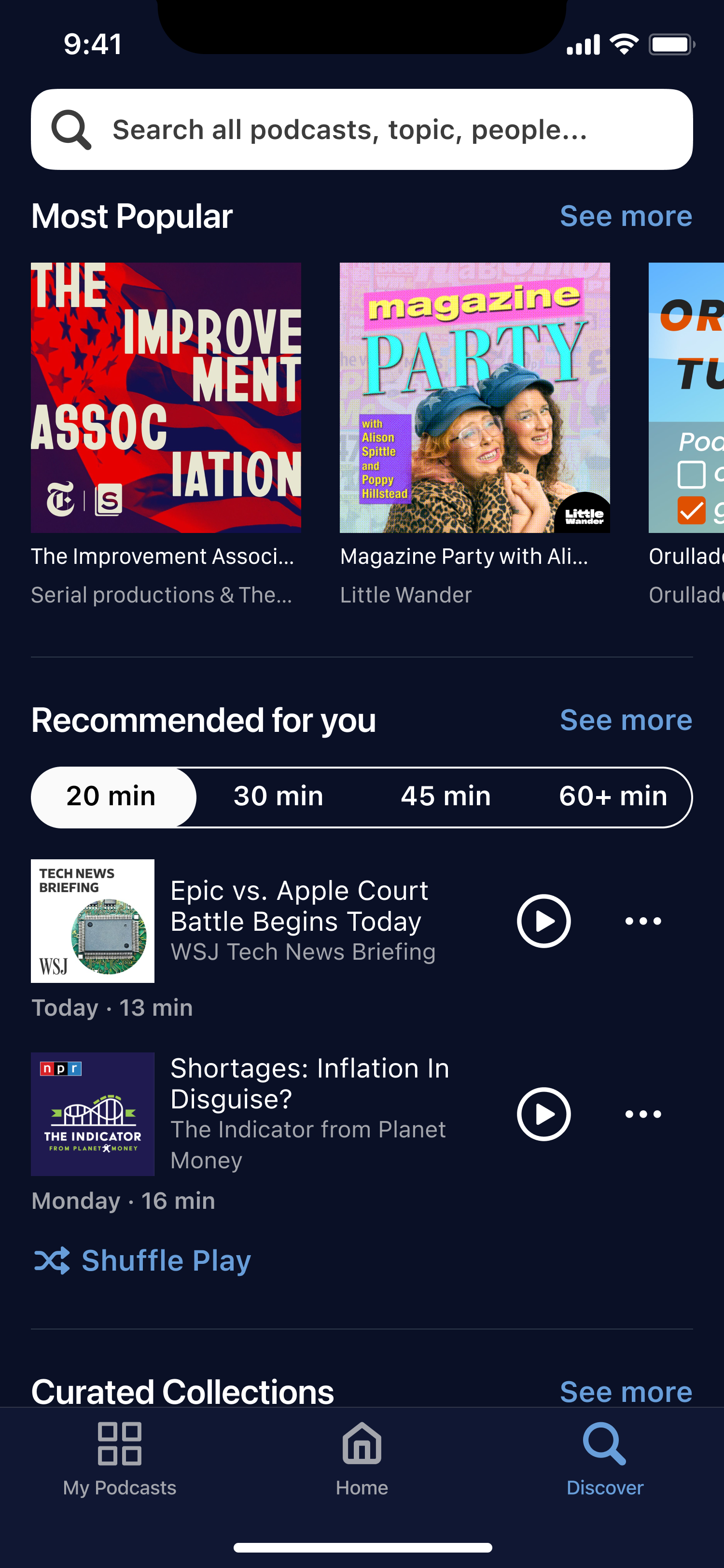
Task: Open more options for Epic vs. Apple episode
Action: [x=643, y=921]
